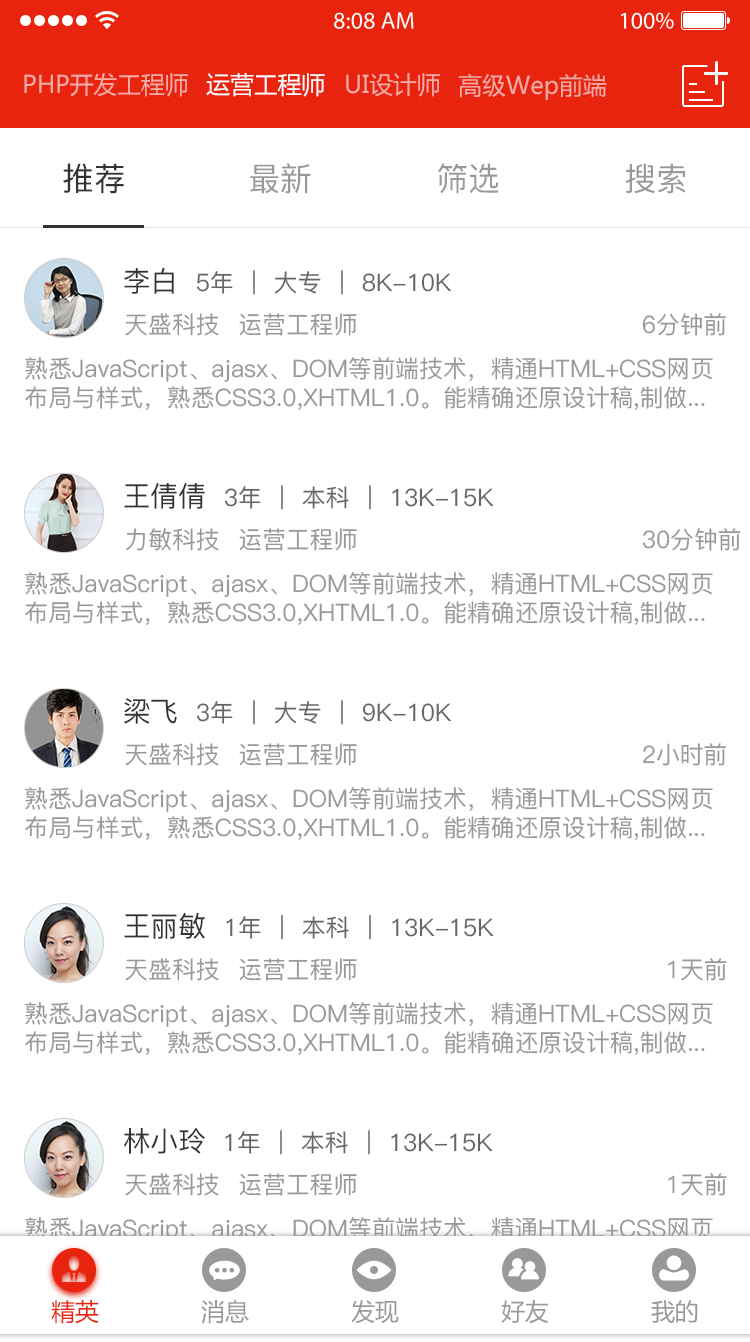Open the 筛选 filter tab
This screenshot has width=750, height=1342.
pos(468,180)
